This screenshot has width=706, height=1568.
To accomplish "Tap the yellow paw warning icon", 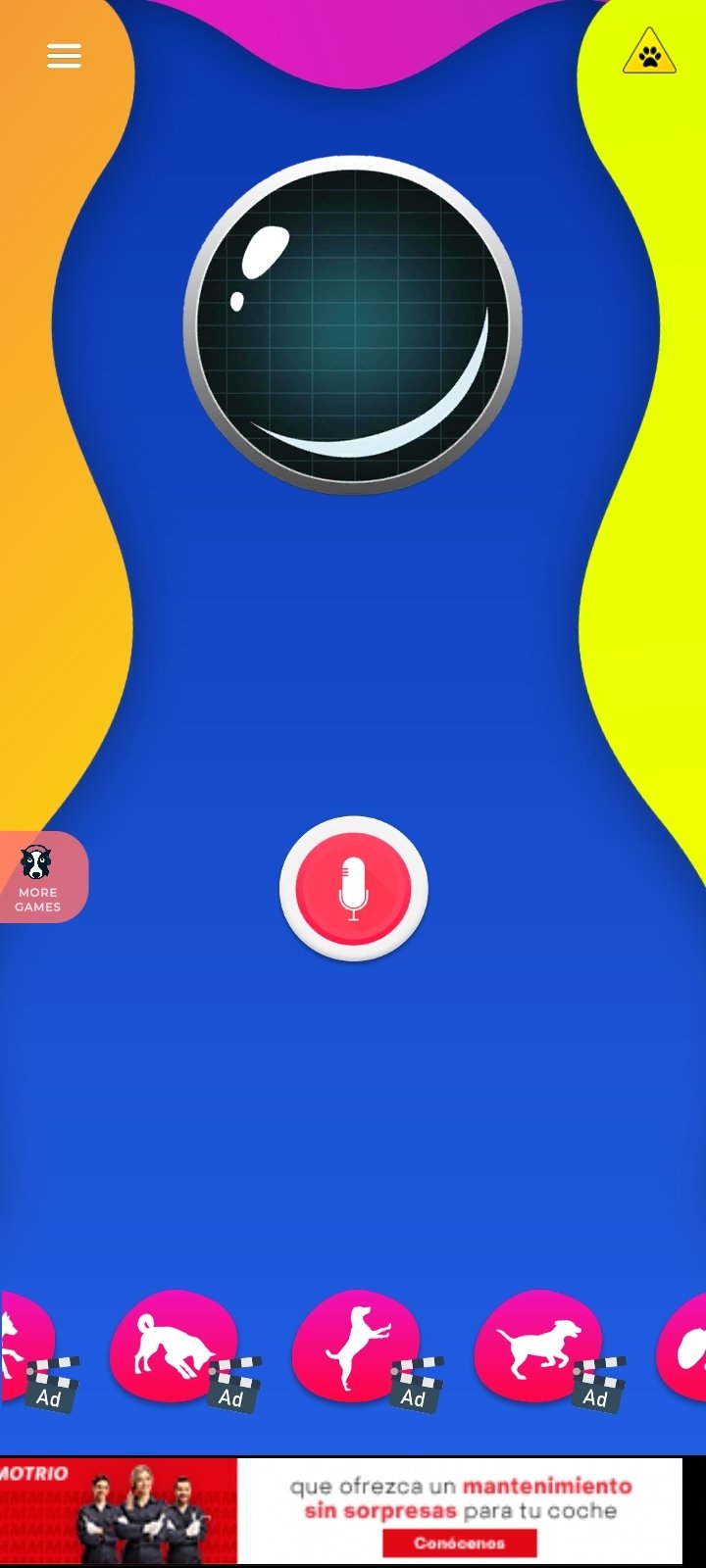I will click(x=649, y=53).
